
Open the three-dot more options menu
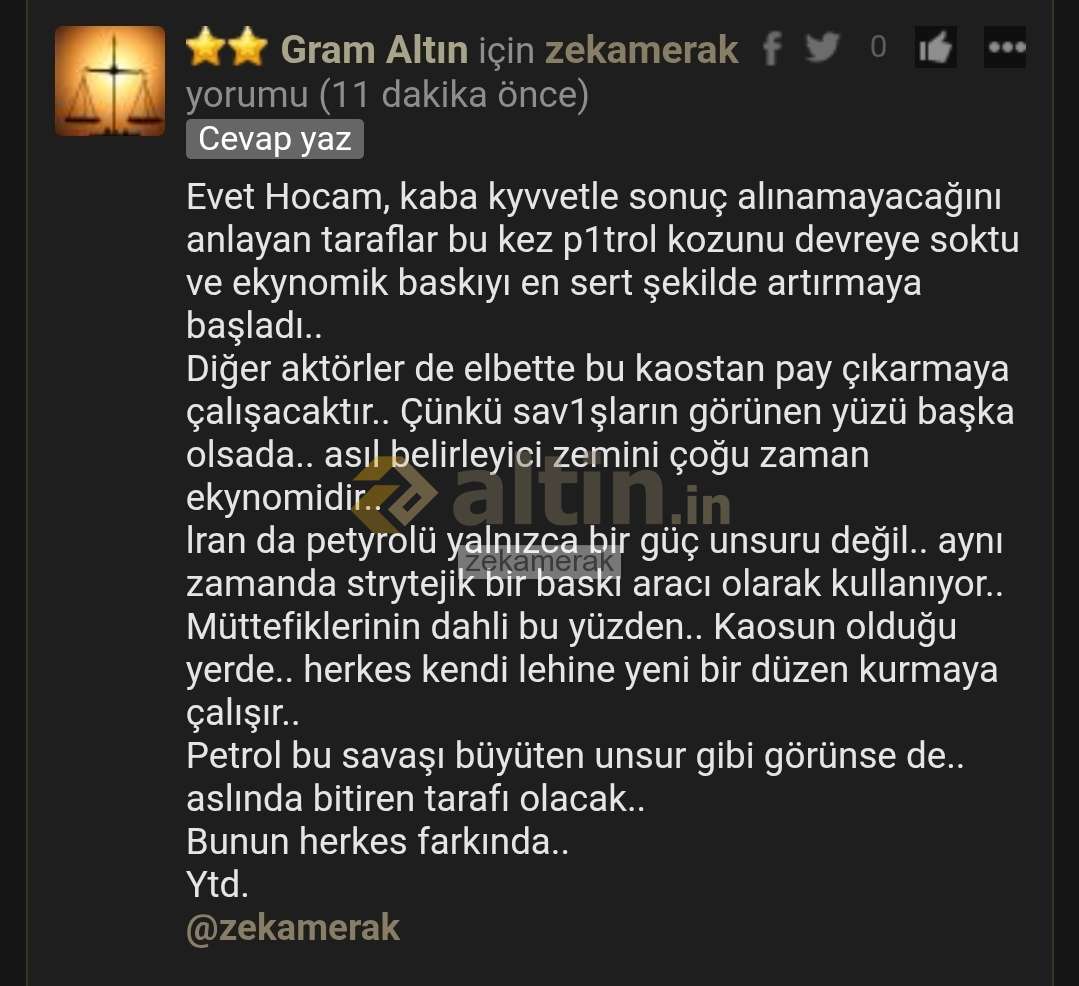tap(1004, 47)
